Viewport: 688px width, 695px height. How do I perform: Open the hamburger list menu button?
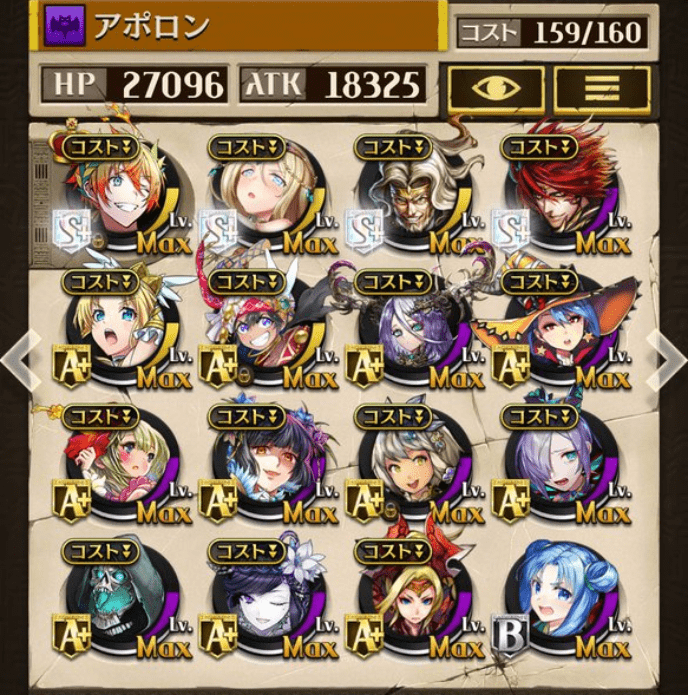pyautogui.click(x=601, y=90)
